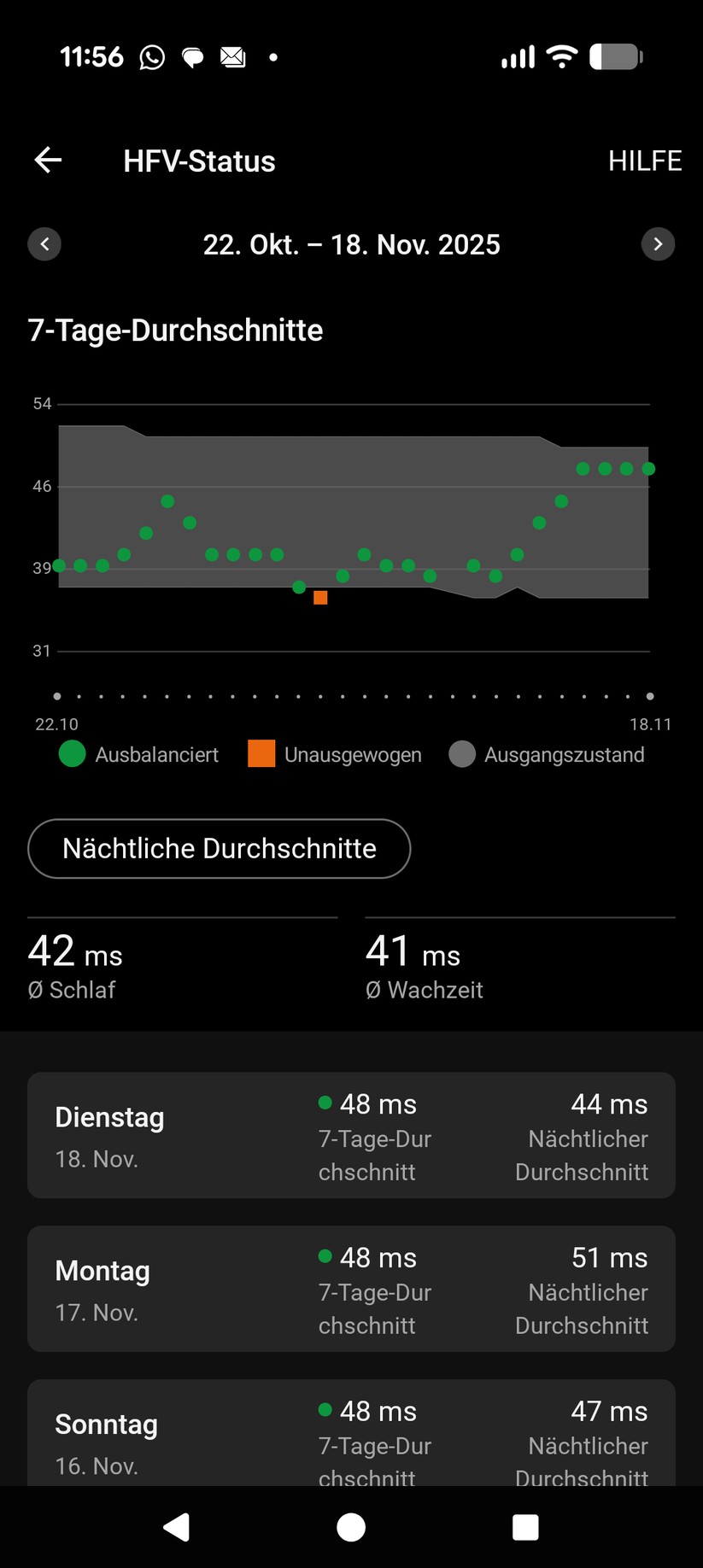
Task: Advance to the next date range with the right chevron
Action: coord(658,244)
